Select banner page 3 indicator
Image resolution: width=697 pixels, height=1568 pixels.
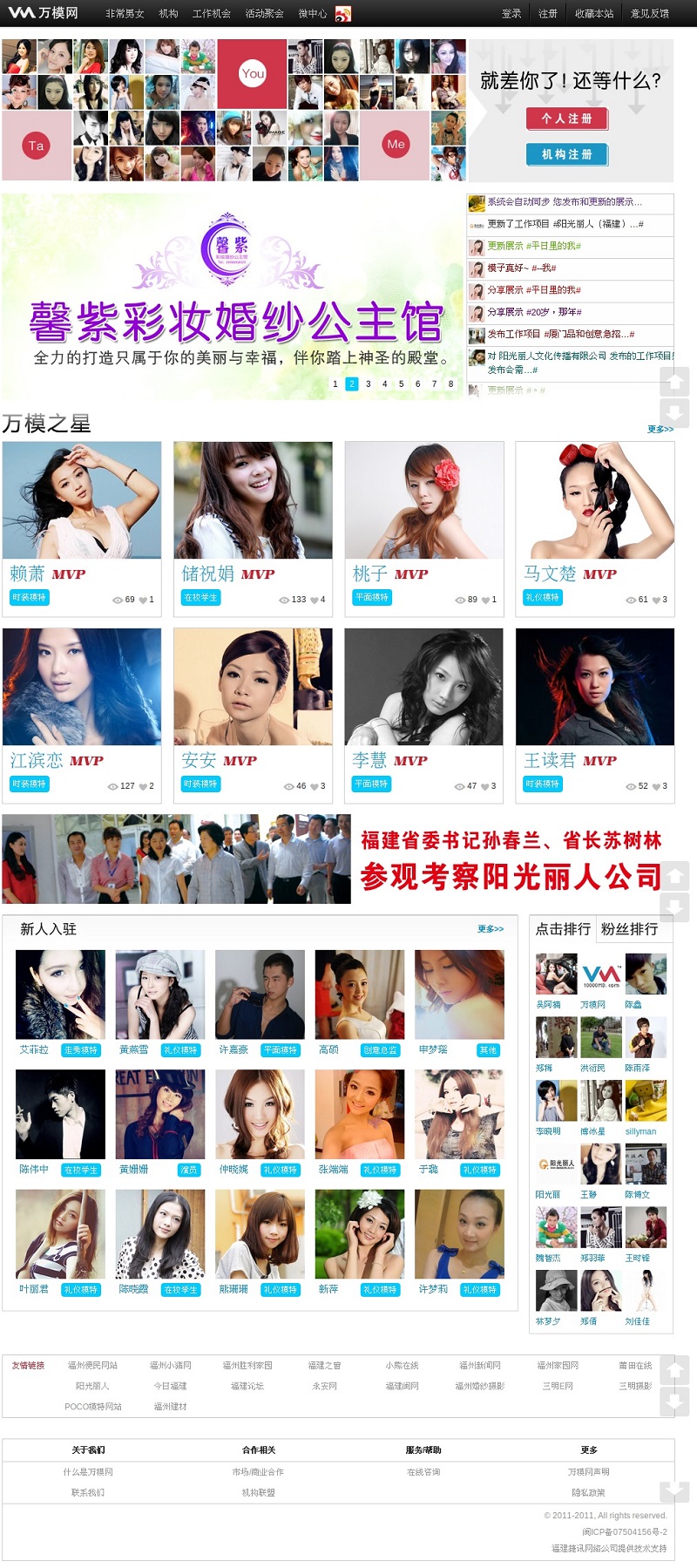coord(369,384)
